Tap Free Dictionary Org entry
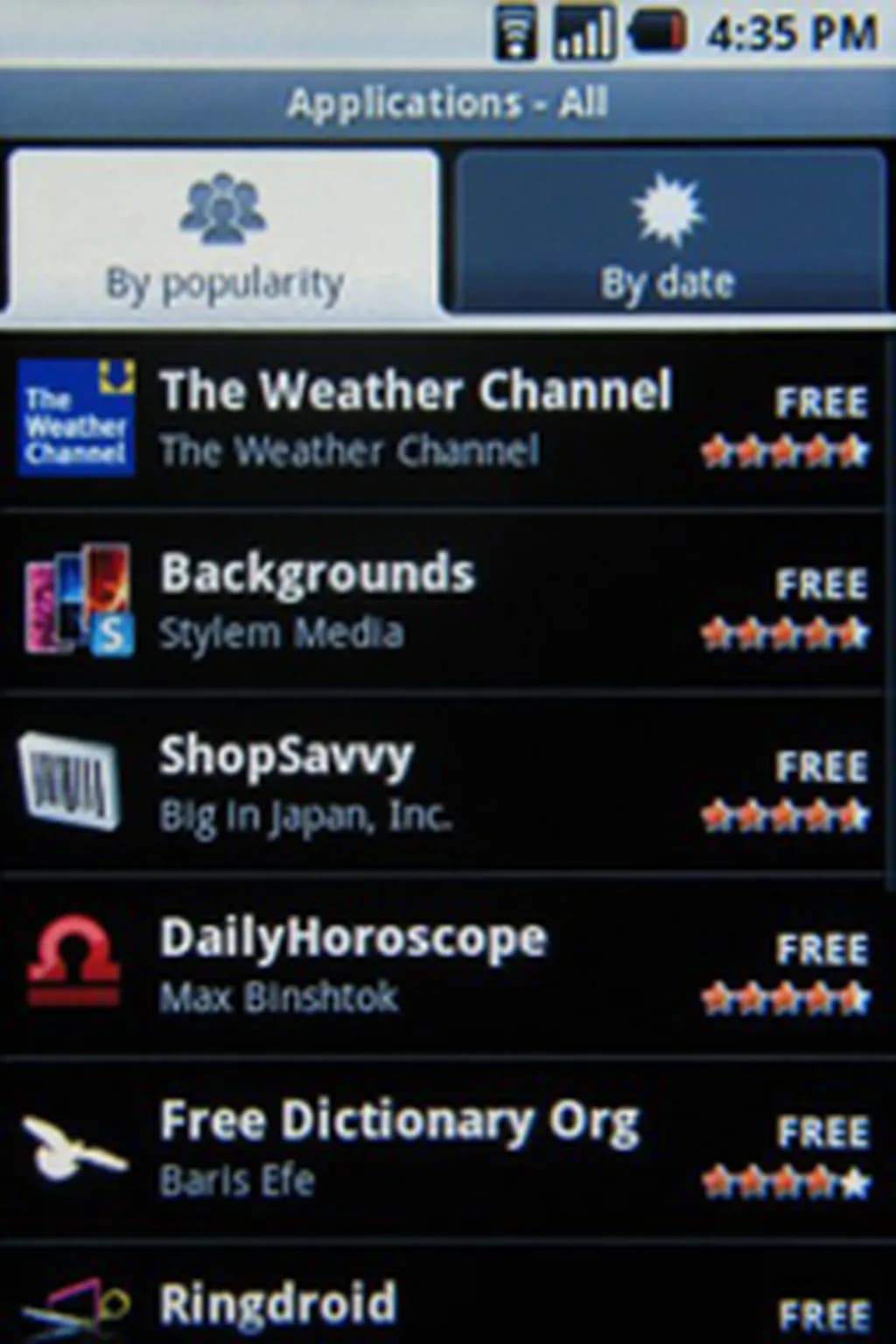The image size is (896, 1344). click(x=399, y=1148)
